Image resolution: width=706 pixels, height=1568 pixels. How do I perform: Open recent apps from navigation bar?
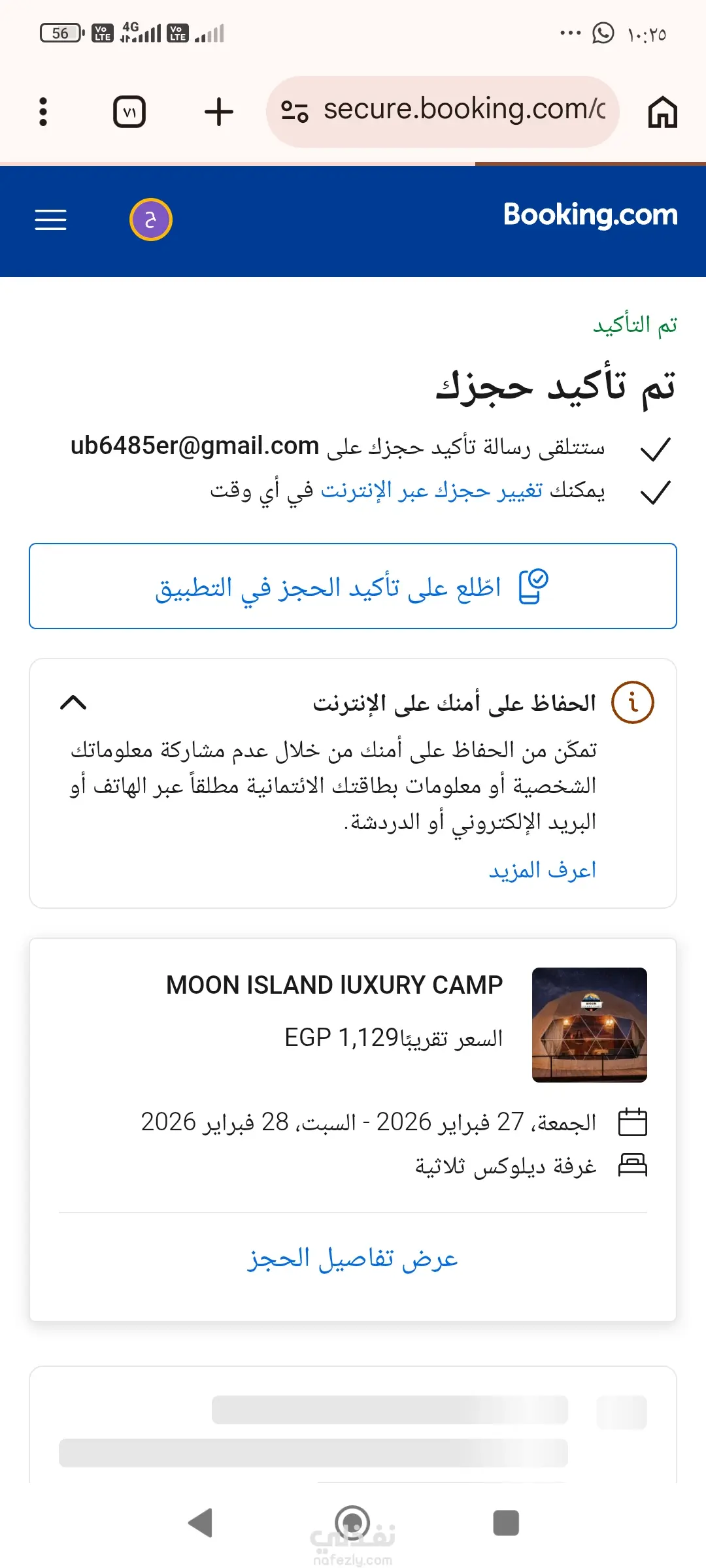pyautogui.click(x=505, y=1523)
